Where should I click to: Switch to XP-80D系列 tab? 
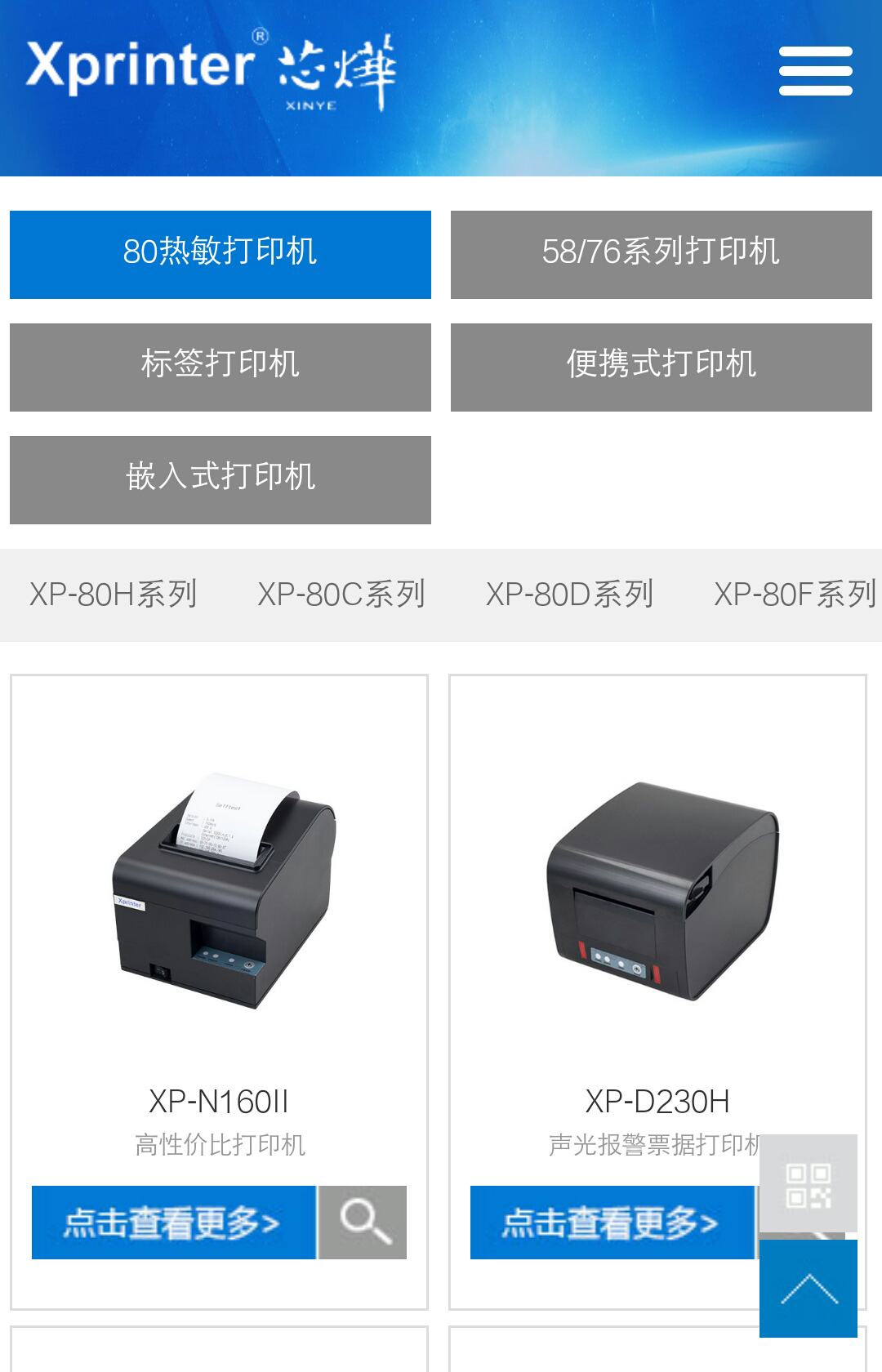[x=569, y=595]
